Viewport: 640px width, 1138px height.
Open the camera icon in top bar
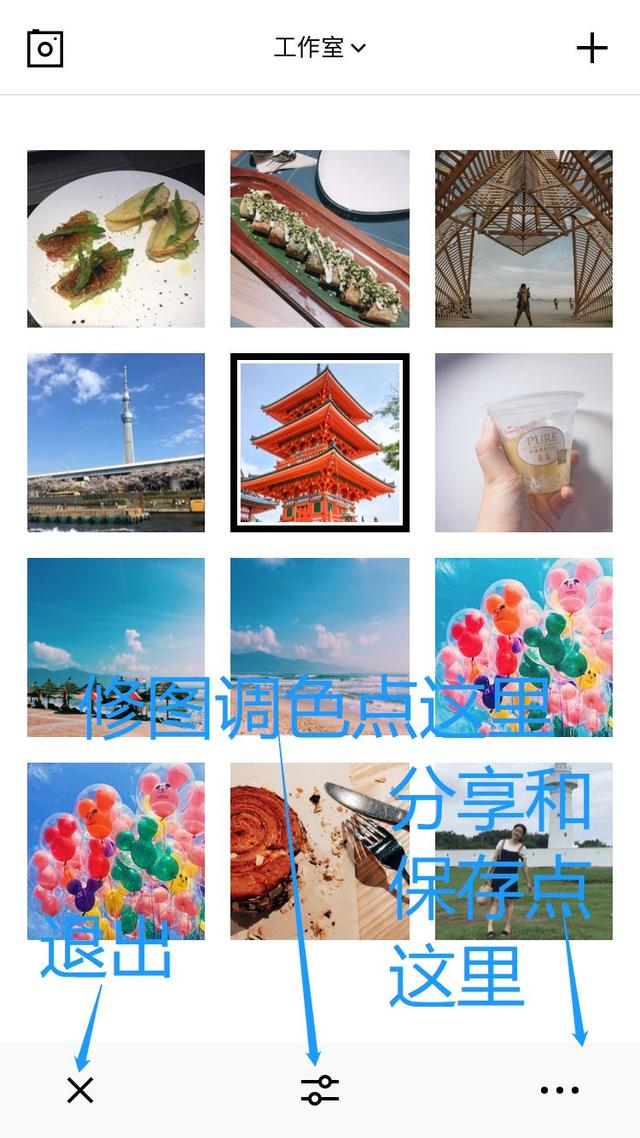click(45, 49)
